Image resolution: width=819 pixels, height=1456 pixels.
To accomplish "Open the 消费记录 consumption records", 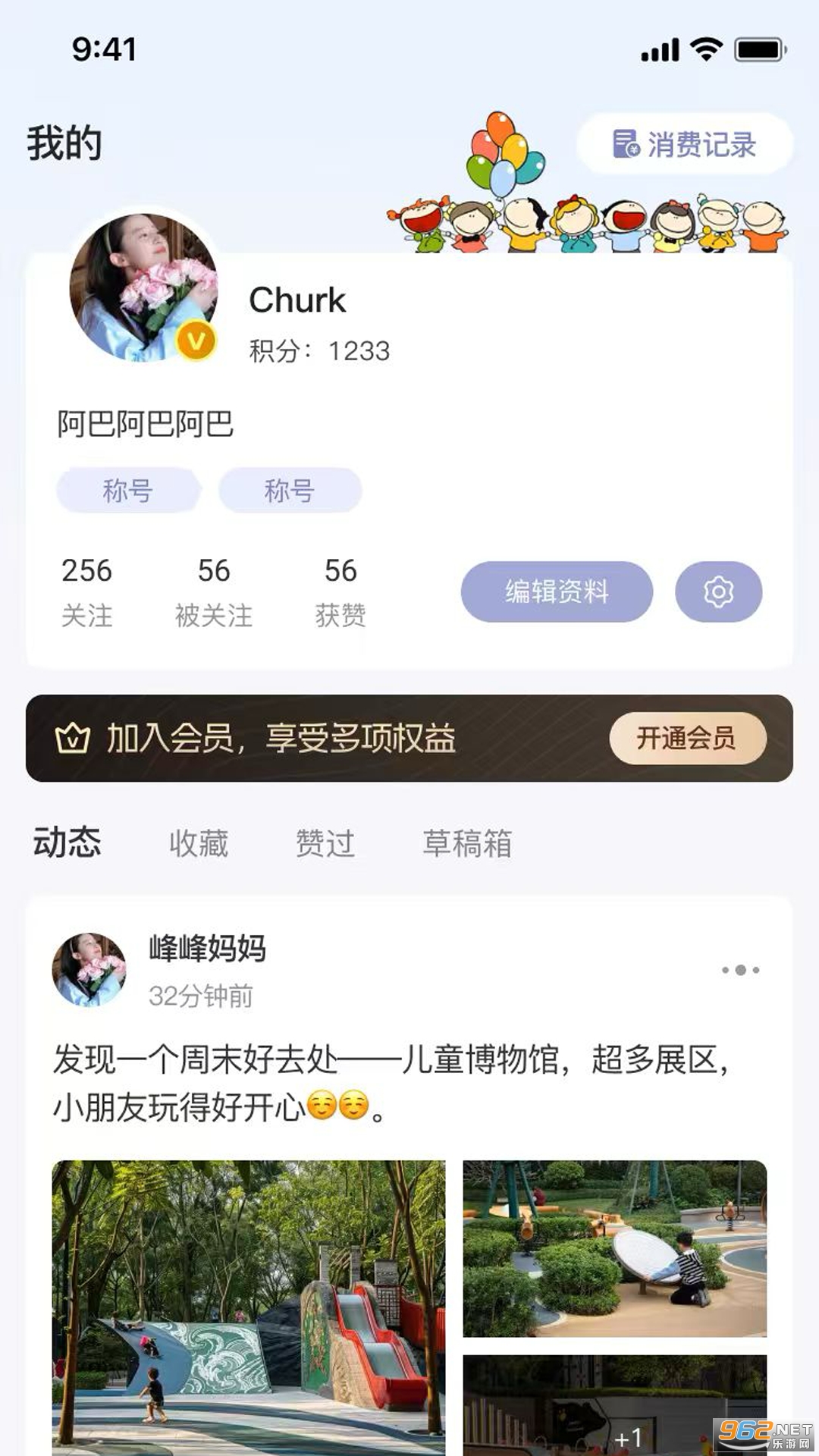I will pyautogui.click(x=685, y=144).
